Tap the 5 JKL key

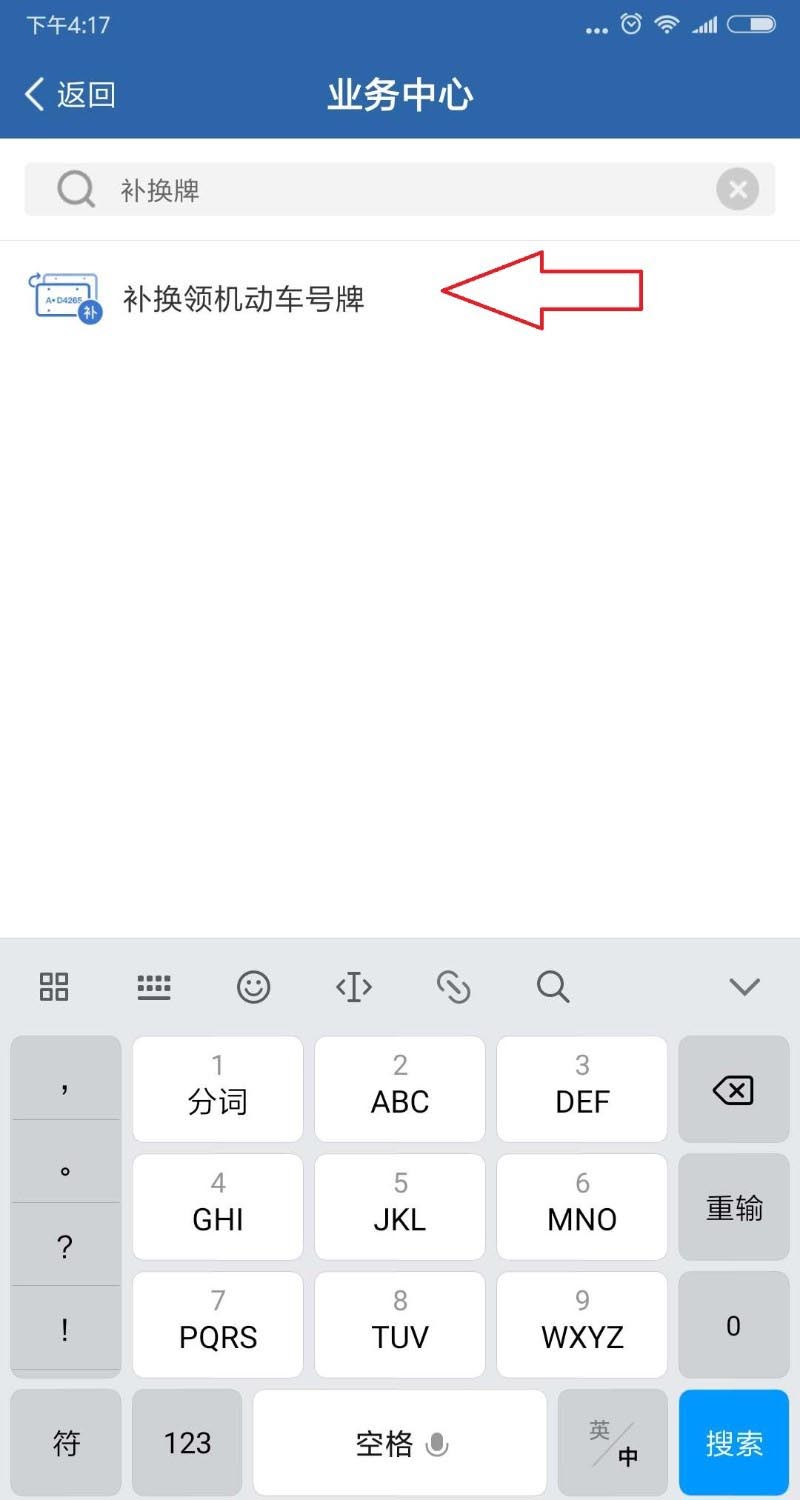click(x=399, y=1207)
